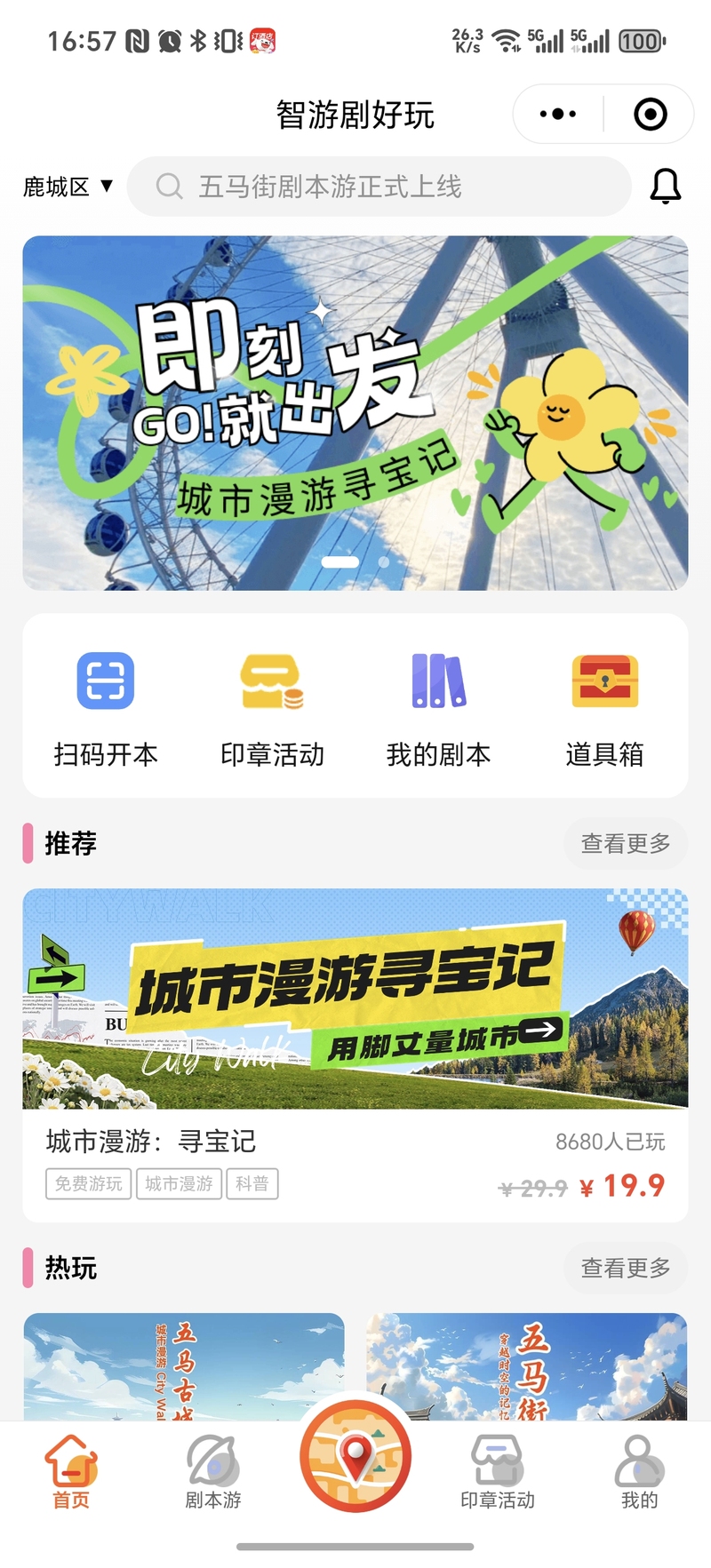
Task: Switch to the 印章活动 bottom tab
Action: click(498, 1473)
